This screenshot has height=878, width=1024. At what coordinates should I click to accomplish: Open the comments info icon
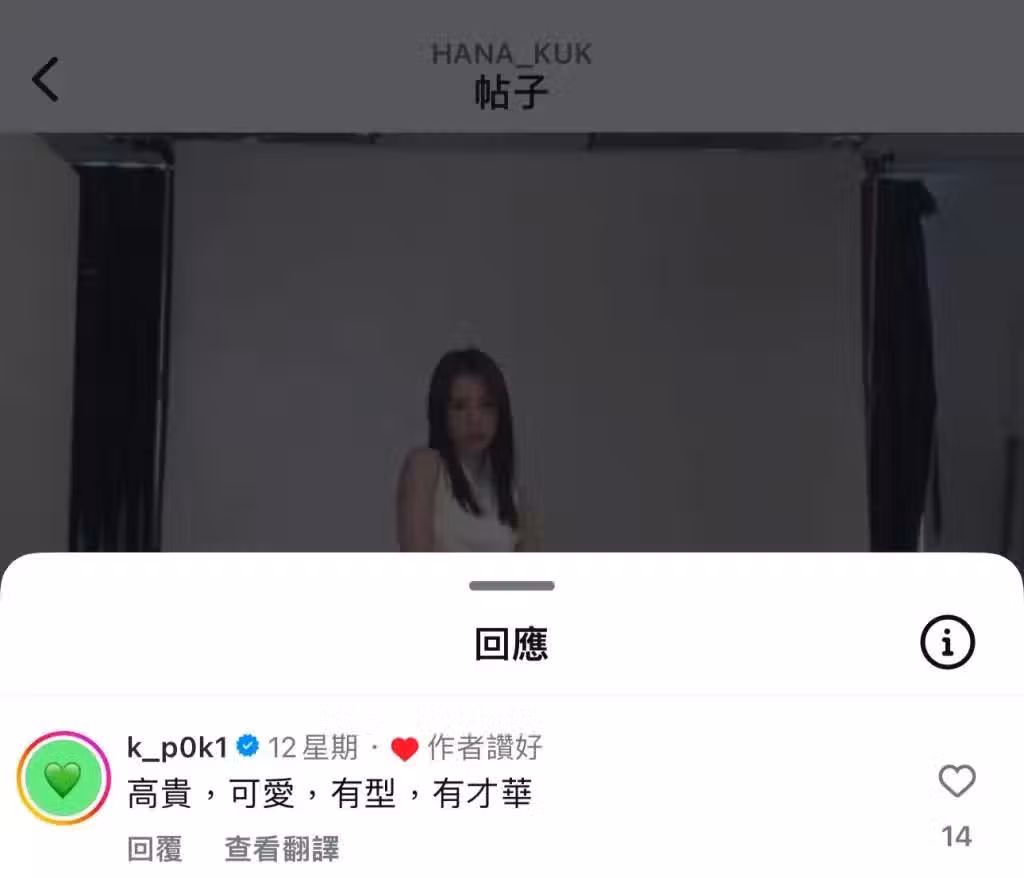coord(946,643)
